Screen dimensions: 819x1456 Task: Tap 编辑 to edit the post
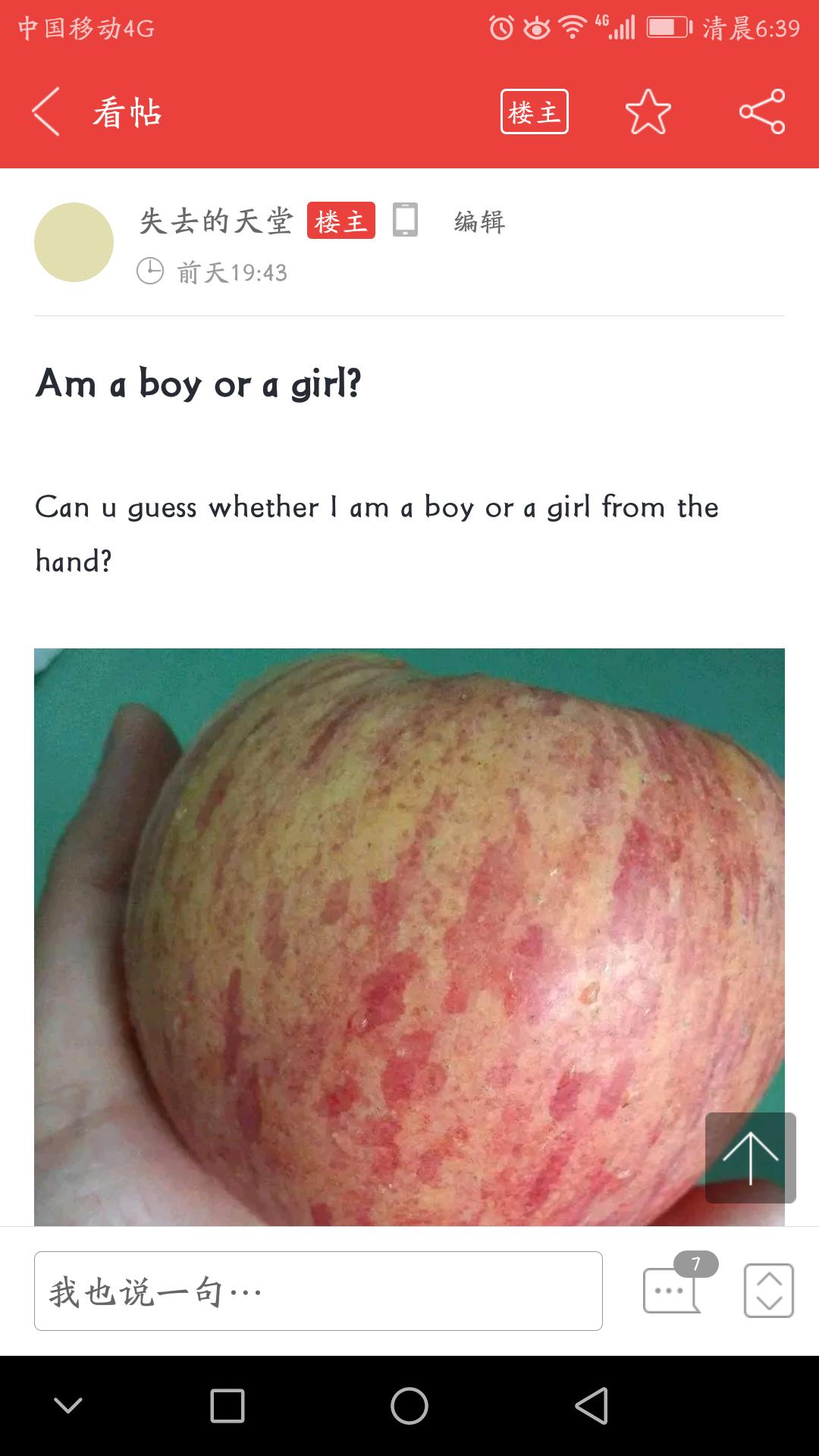(x=479, y=221)
